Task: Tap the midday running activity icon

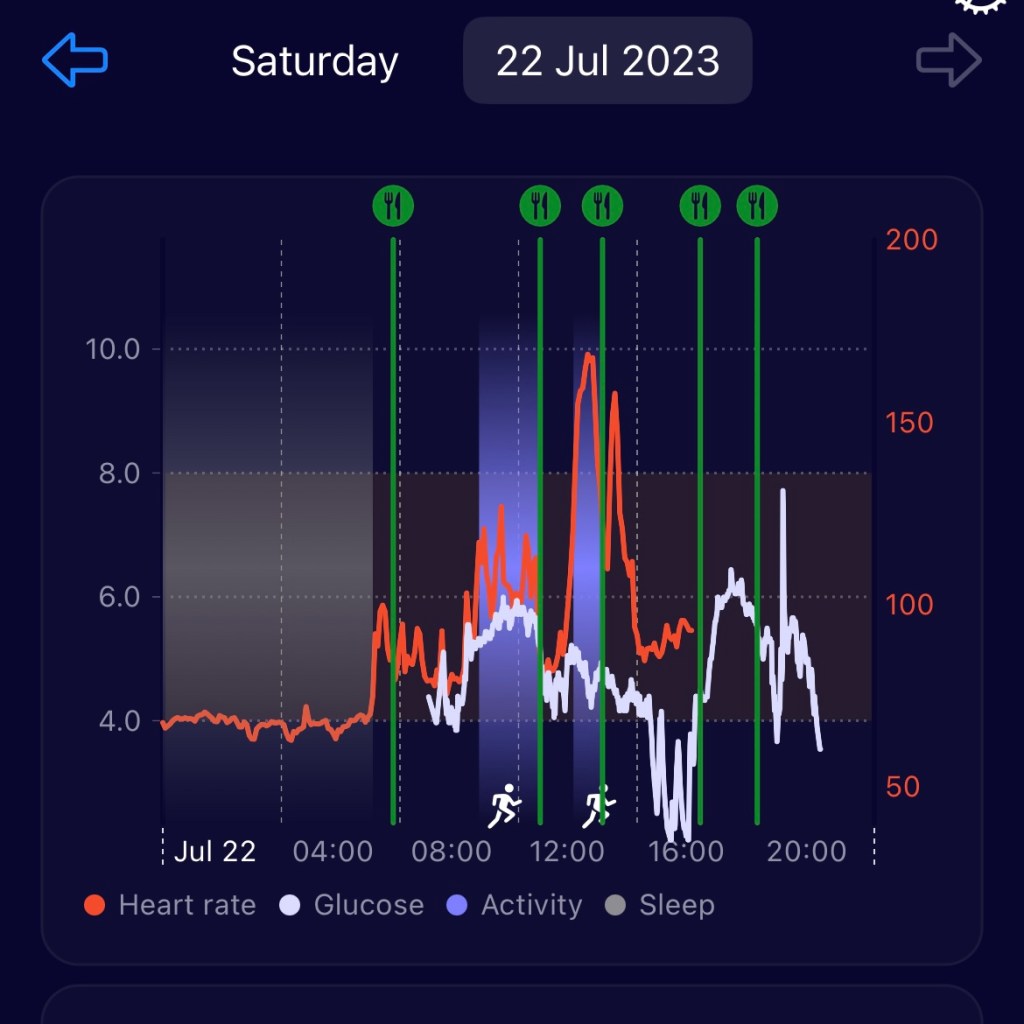Action: (x=600, y=805)
